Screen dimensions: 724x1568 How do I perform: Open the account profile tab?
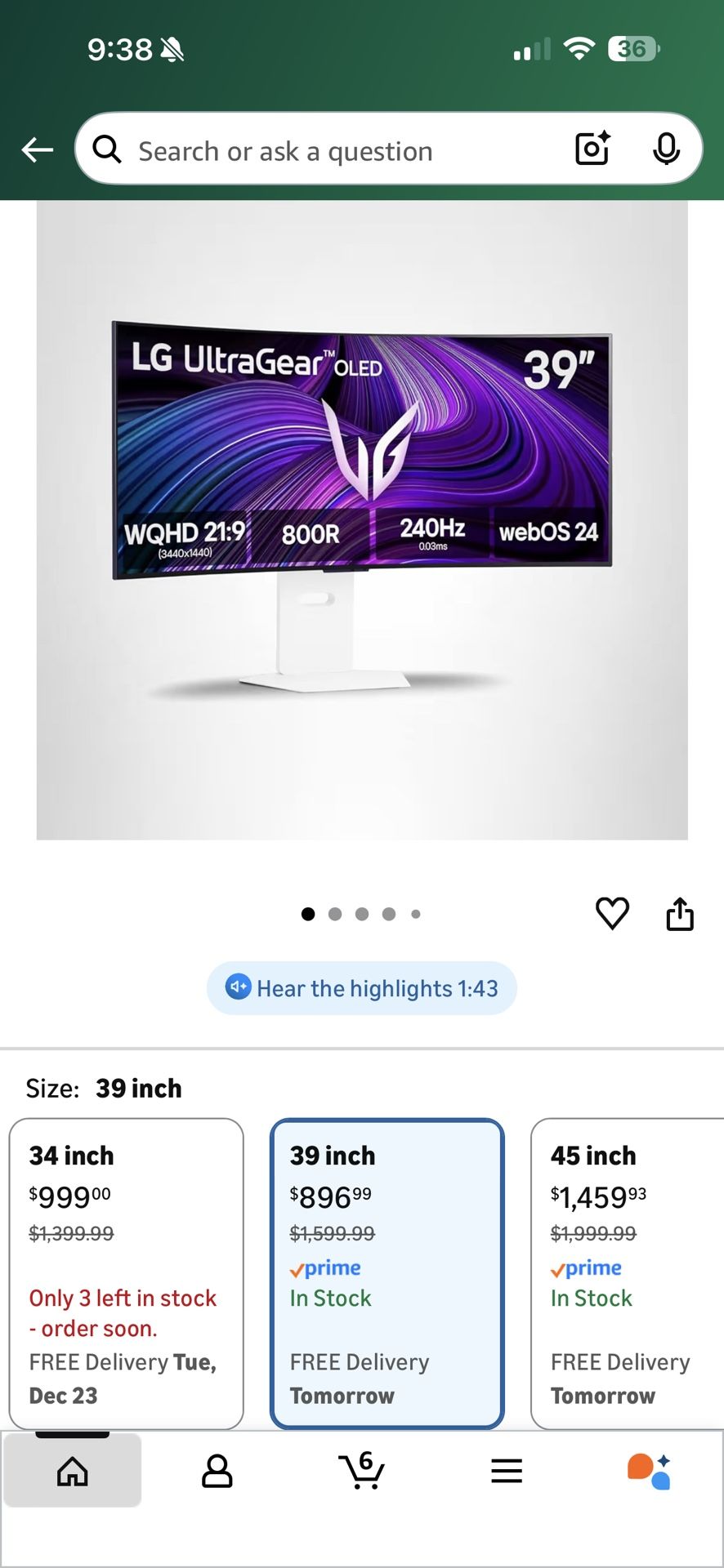point(217,1472)
